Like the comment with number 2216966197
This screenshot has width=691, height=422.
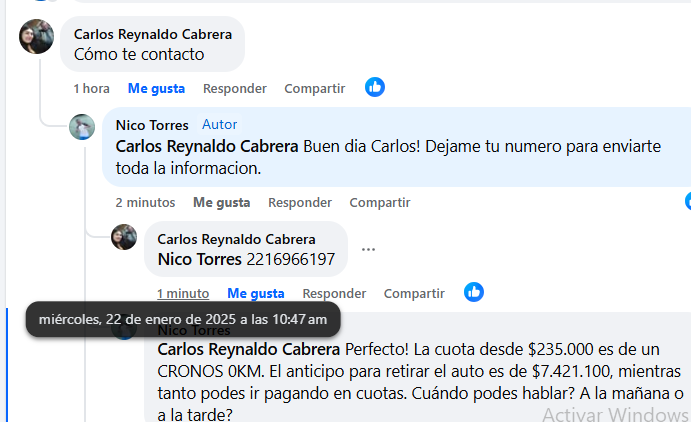pos(256,293)
